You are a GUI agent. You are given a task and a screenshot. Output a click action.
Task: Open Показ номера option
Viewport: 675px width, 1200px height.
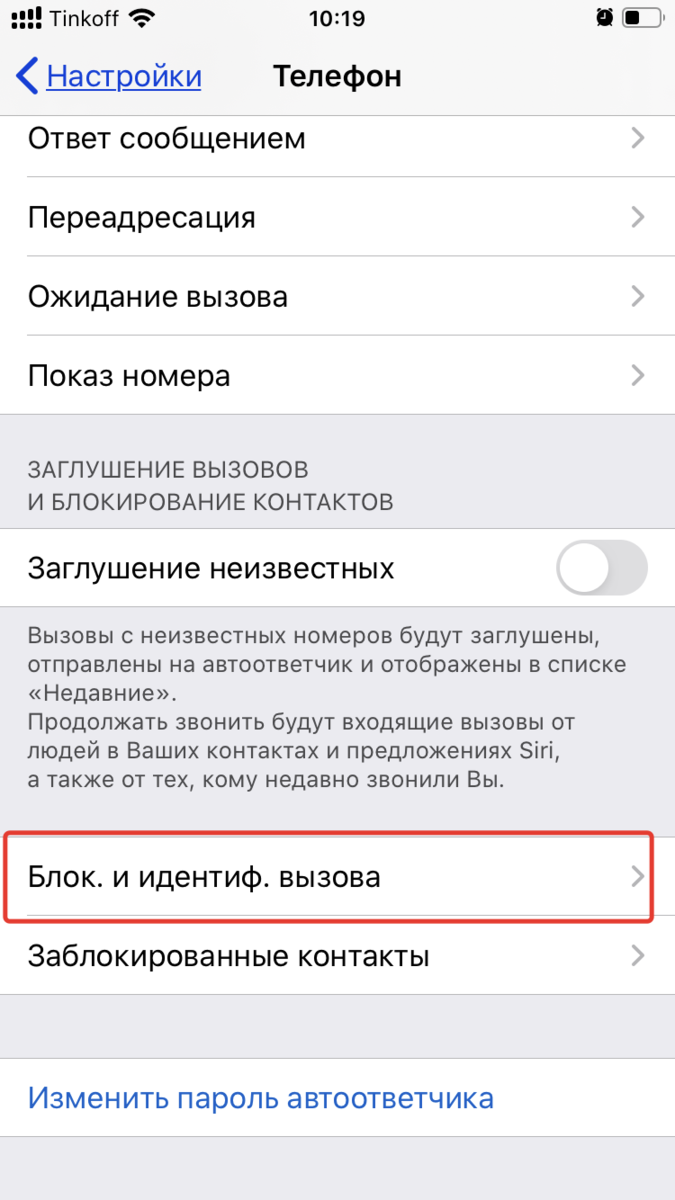coord(337,375)
